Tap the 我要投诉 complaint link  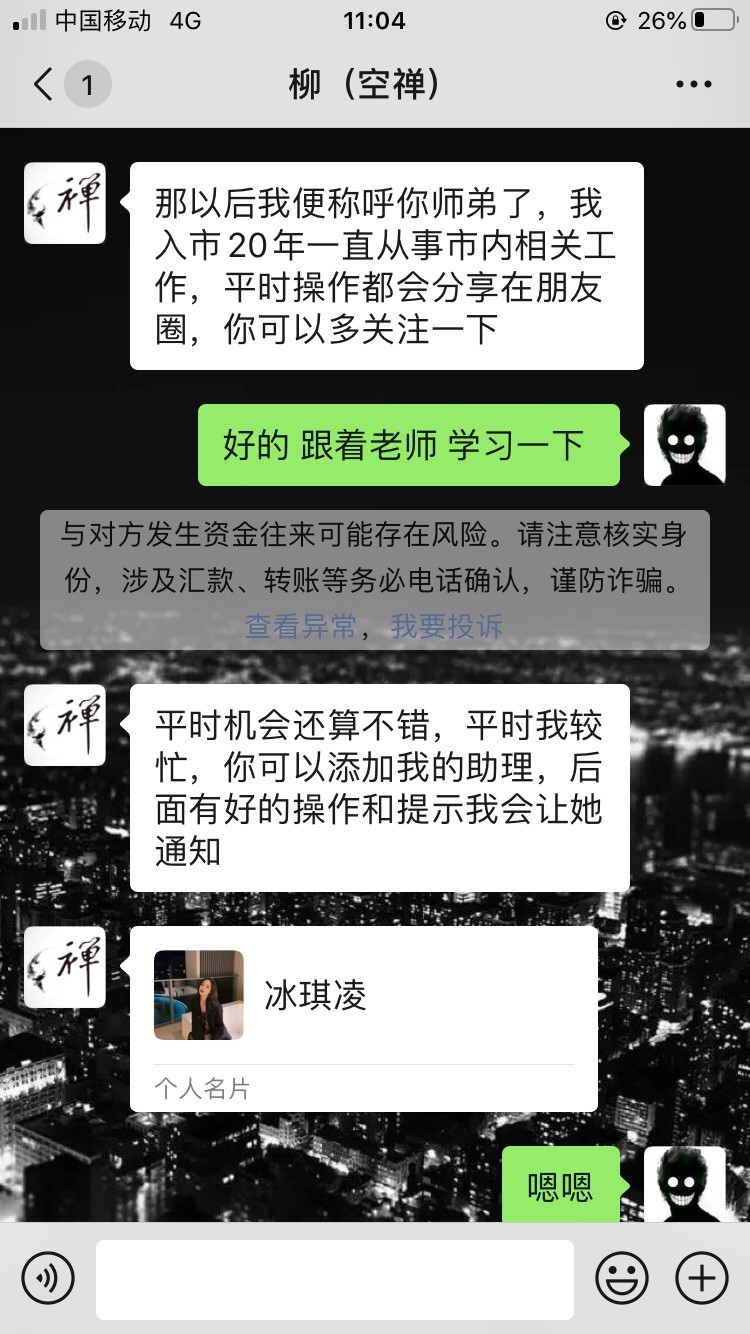(446, 627)
